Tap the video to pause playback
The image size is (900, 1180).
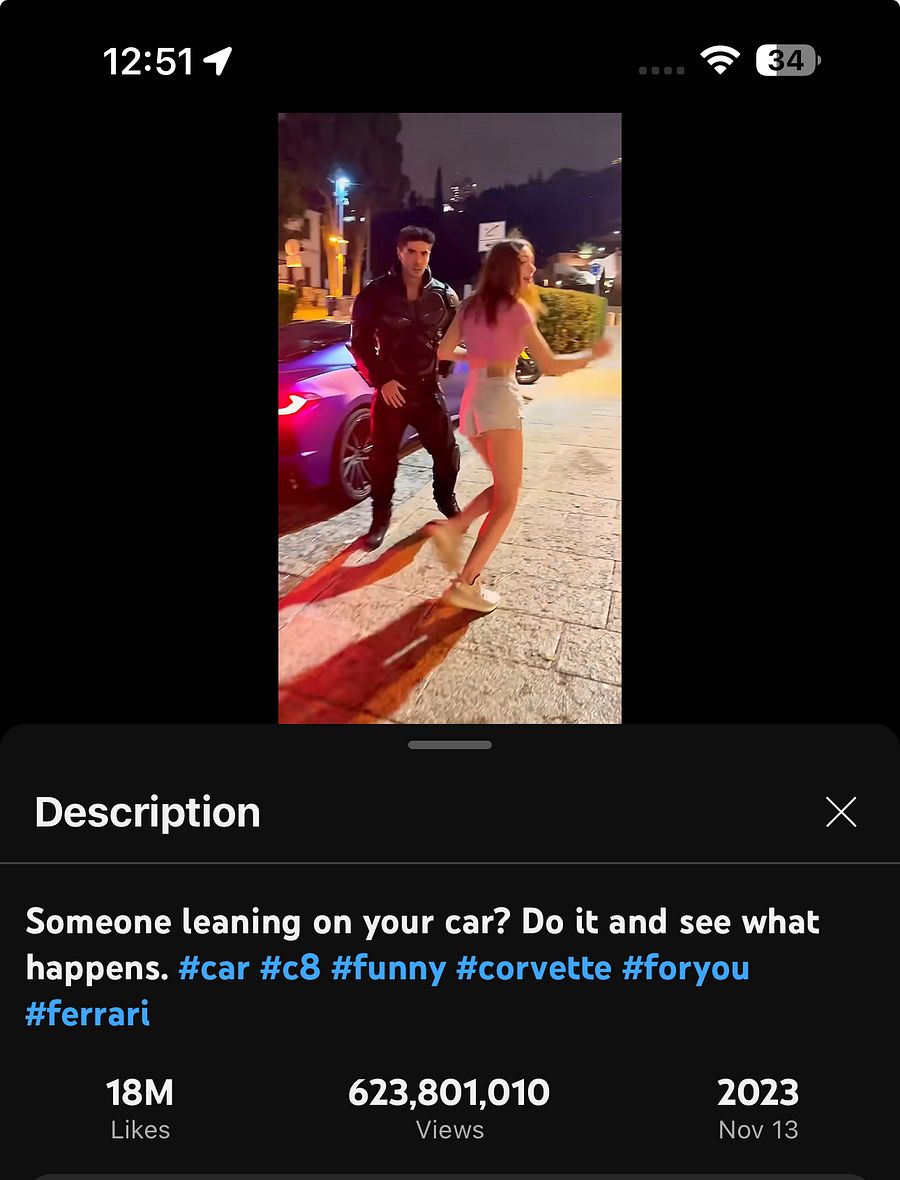click(x=450, y=418)
